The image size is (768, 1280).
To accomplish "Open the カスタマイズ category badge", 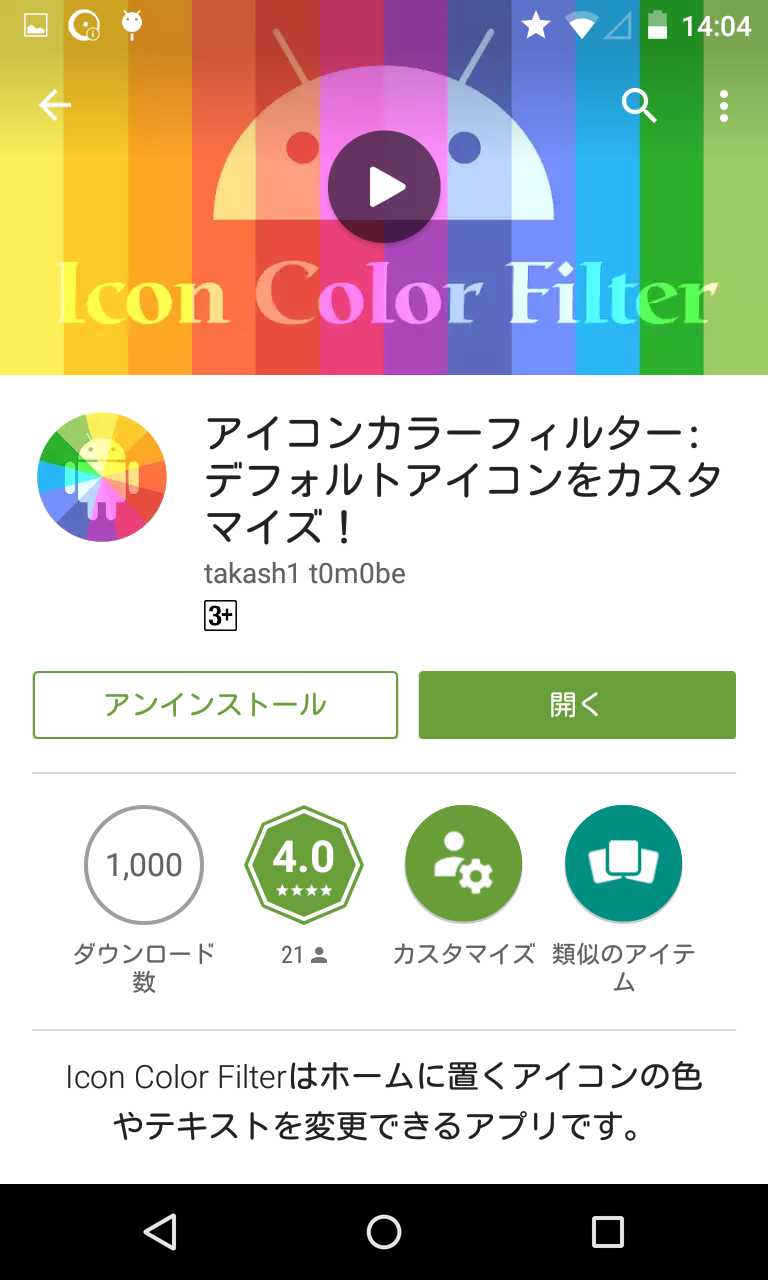I will [x=463, y=864].
